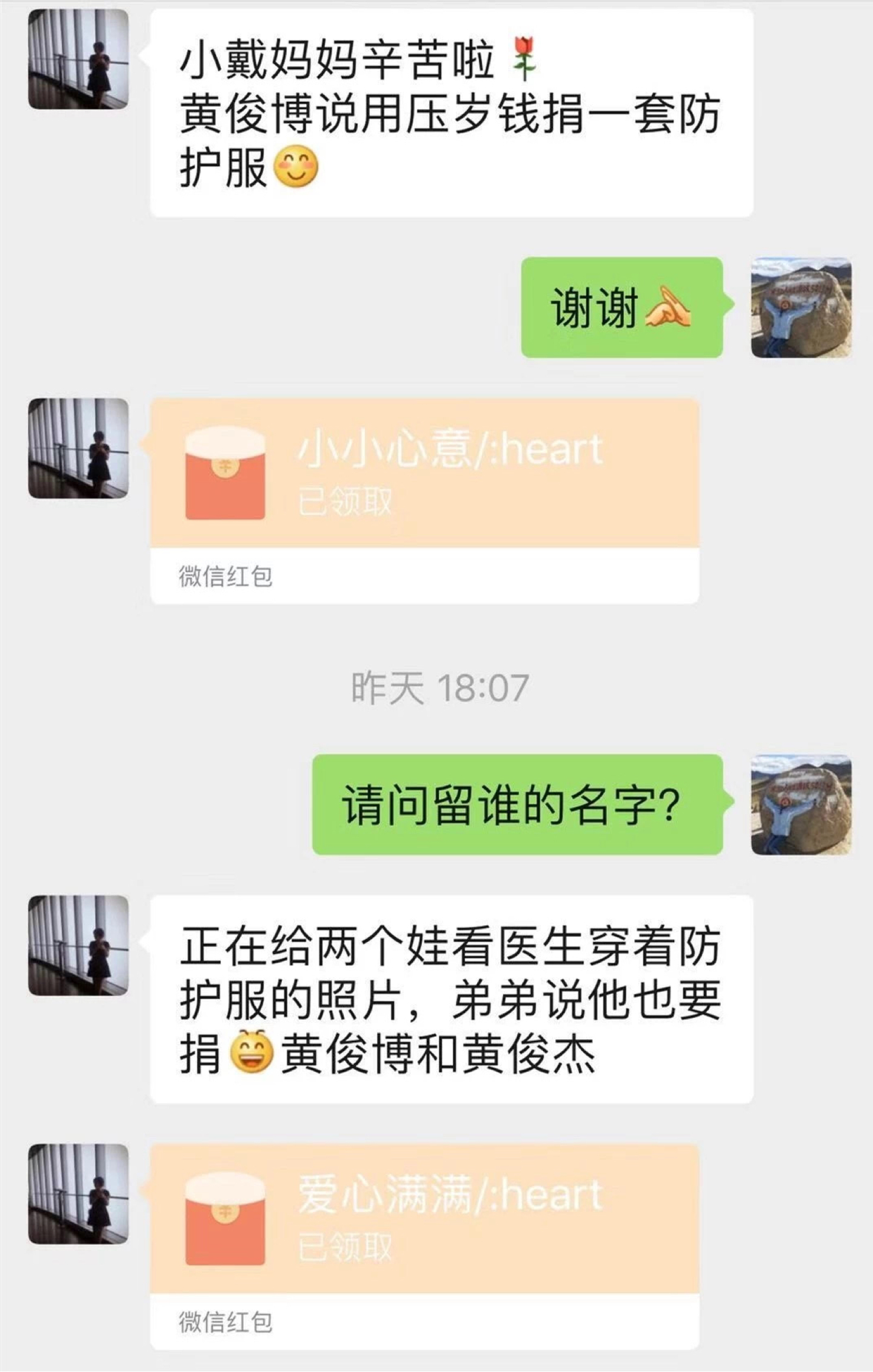Open own avatar next to 谢谢 message
873x1372 pixels.
[801, 307]
